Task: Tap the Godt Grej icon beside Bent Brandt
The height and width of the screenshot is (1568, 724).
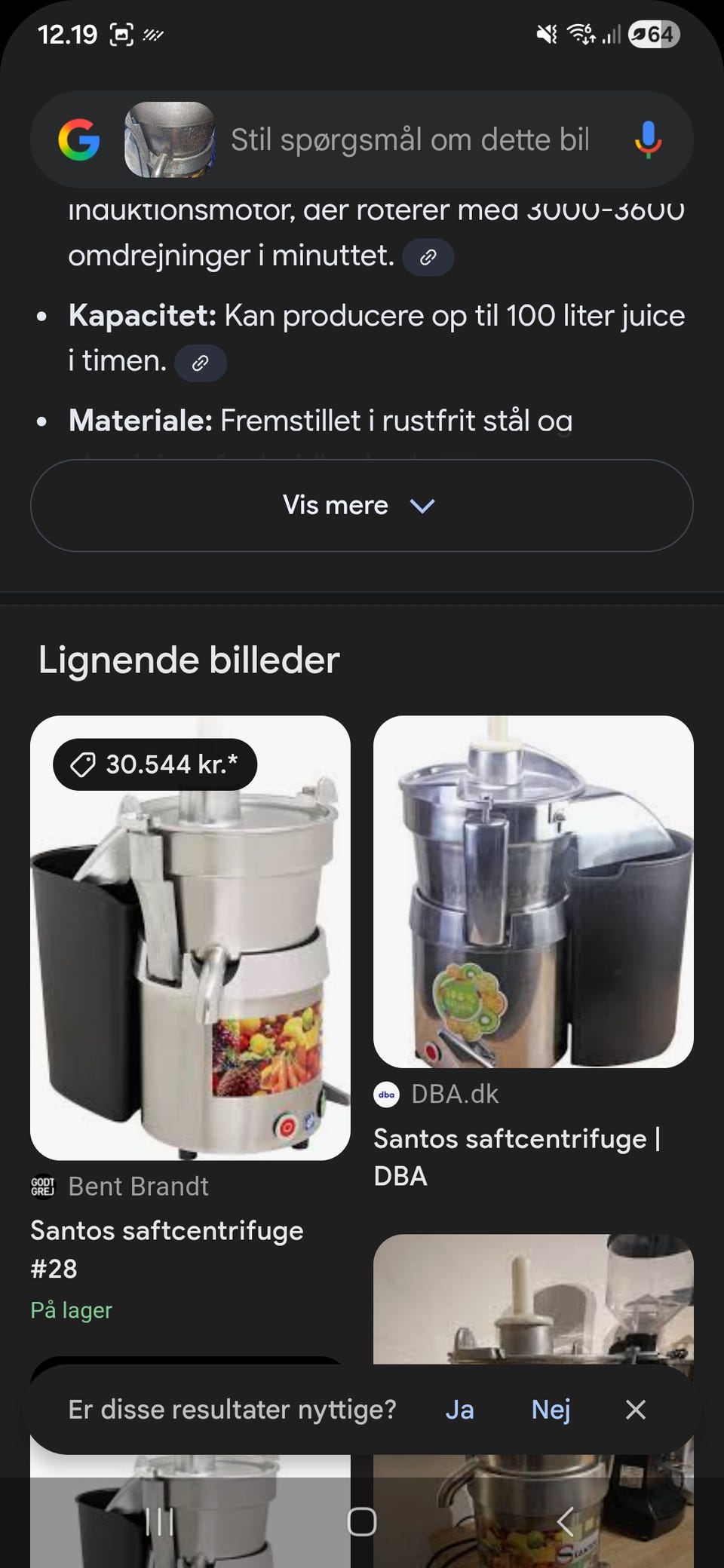Action: [x=44, y=1186]
